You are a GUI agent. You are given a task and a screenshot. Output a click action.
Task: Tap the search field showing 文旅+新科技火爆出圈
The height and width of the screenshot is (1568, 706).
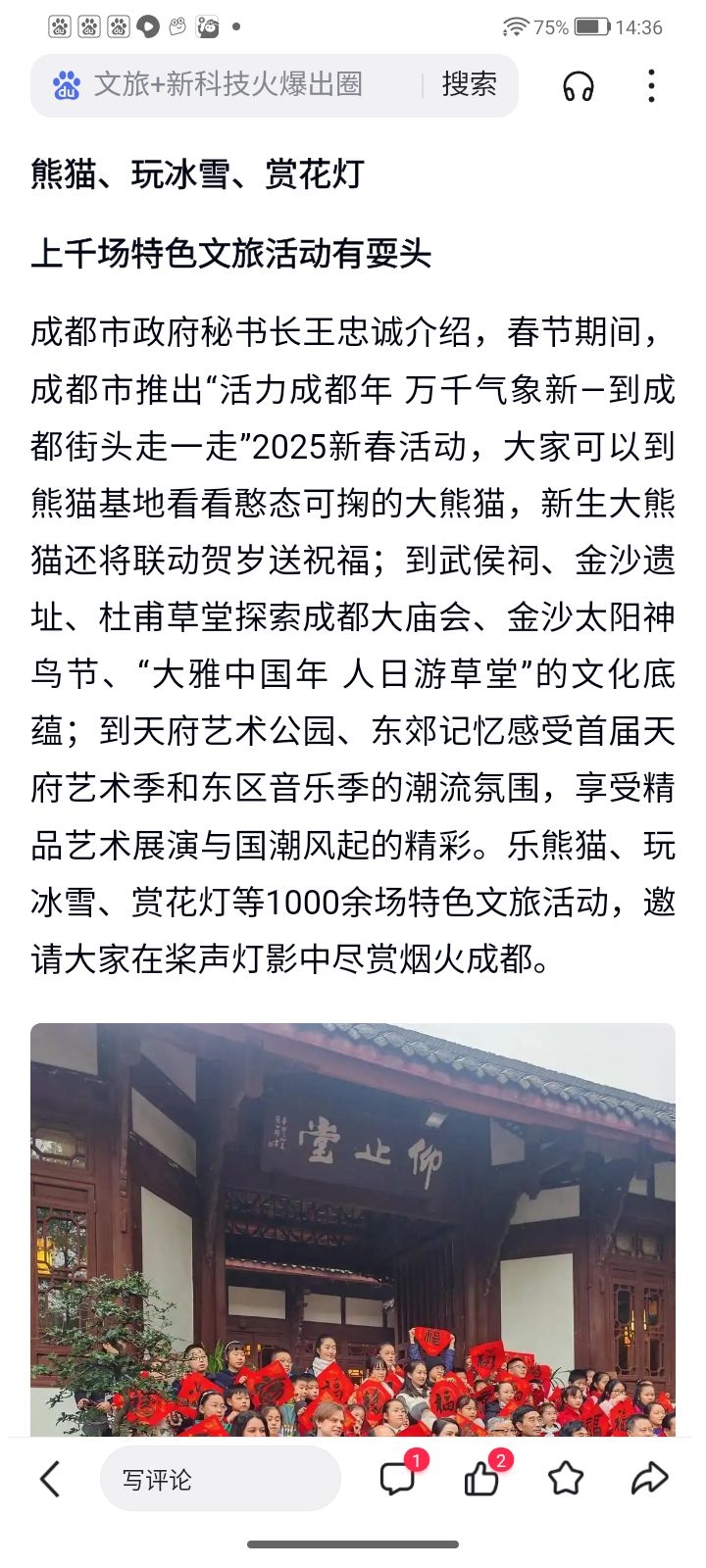[227, 85]
